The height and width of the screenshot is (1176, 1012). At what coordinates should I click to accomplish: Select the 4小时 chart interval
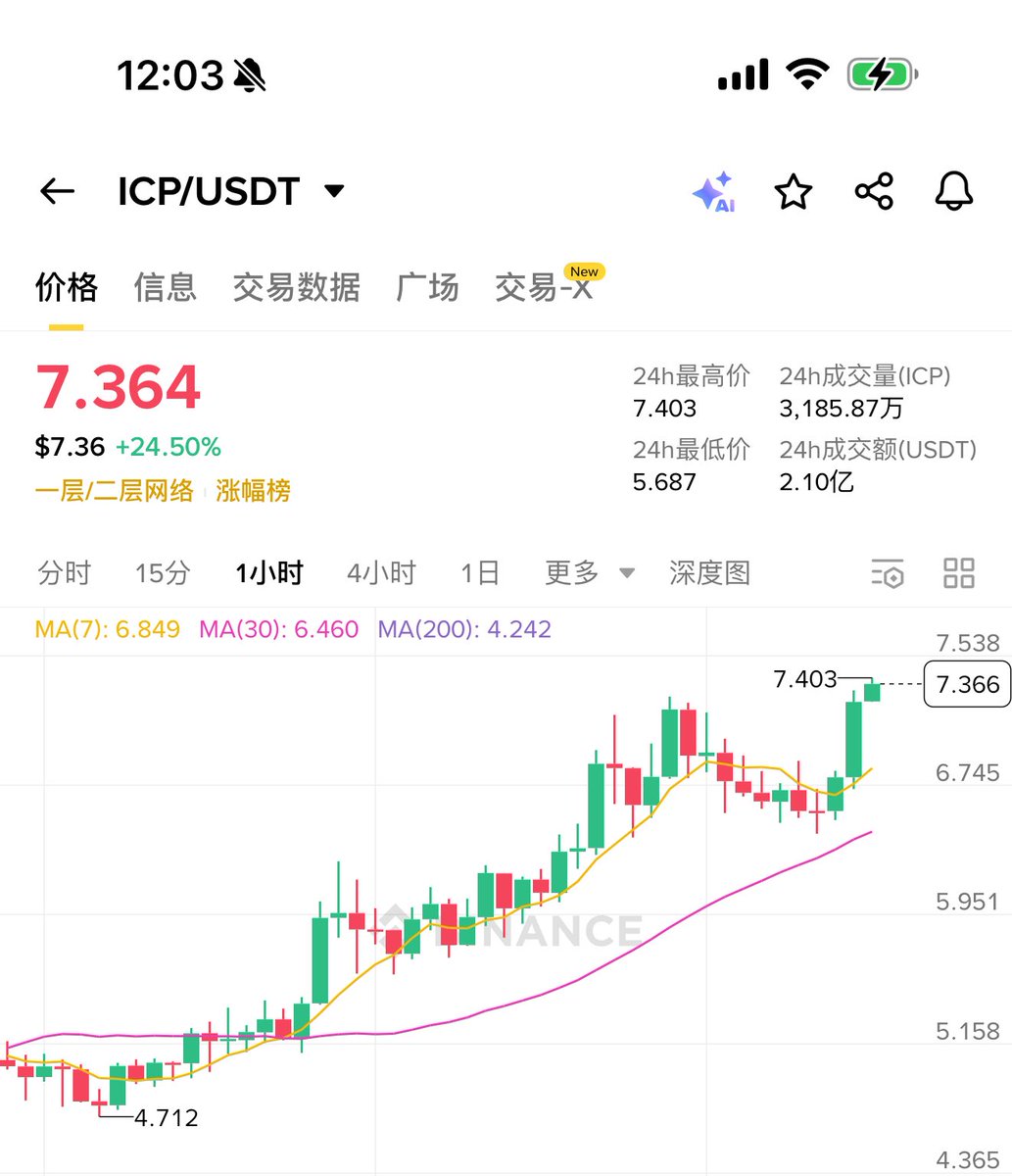381,572
